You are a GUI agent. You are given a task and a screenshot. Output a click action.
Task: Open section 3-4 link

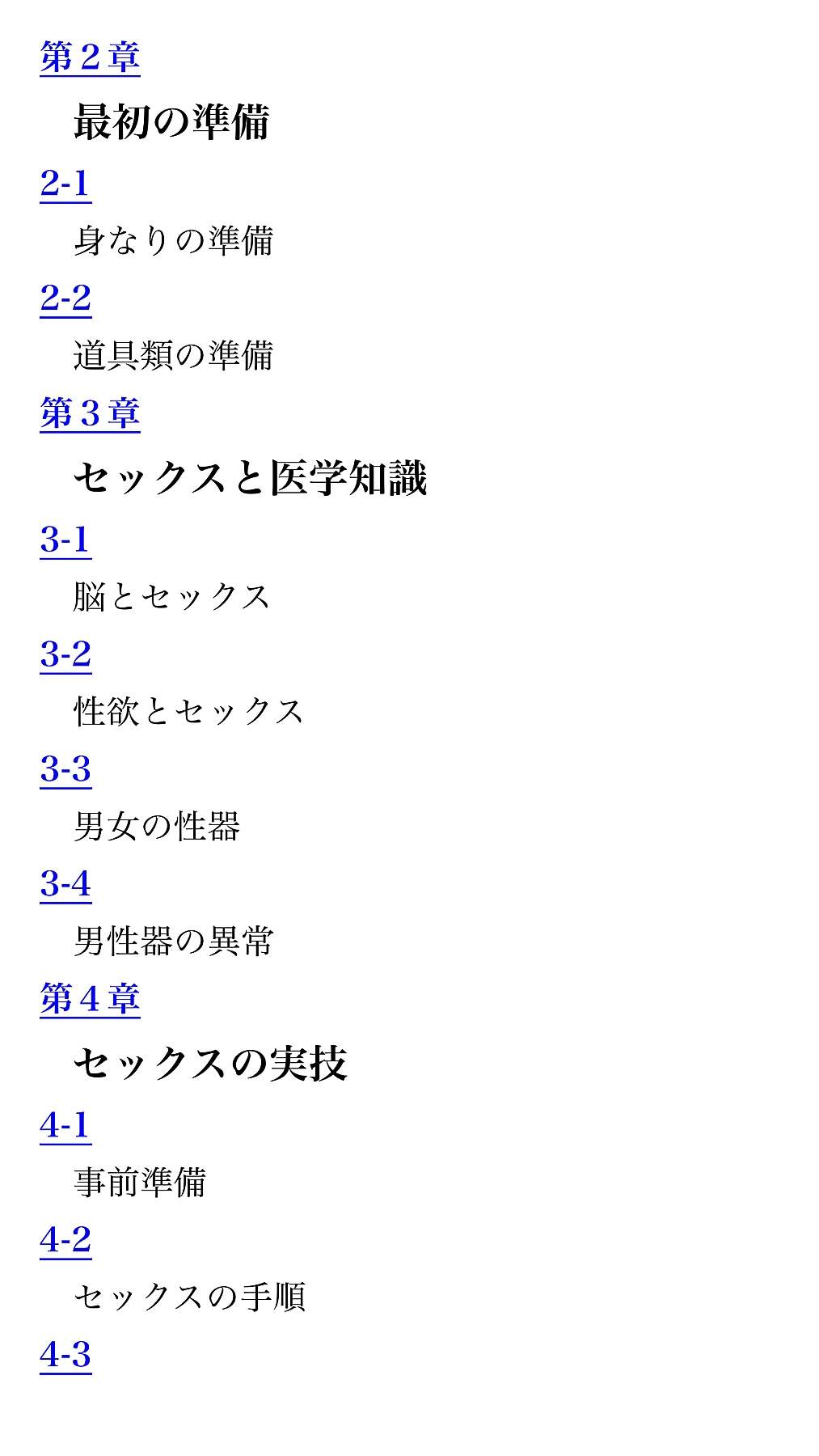click(65, 885)
